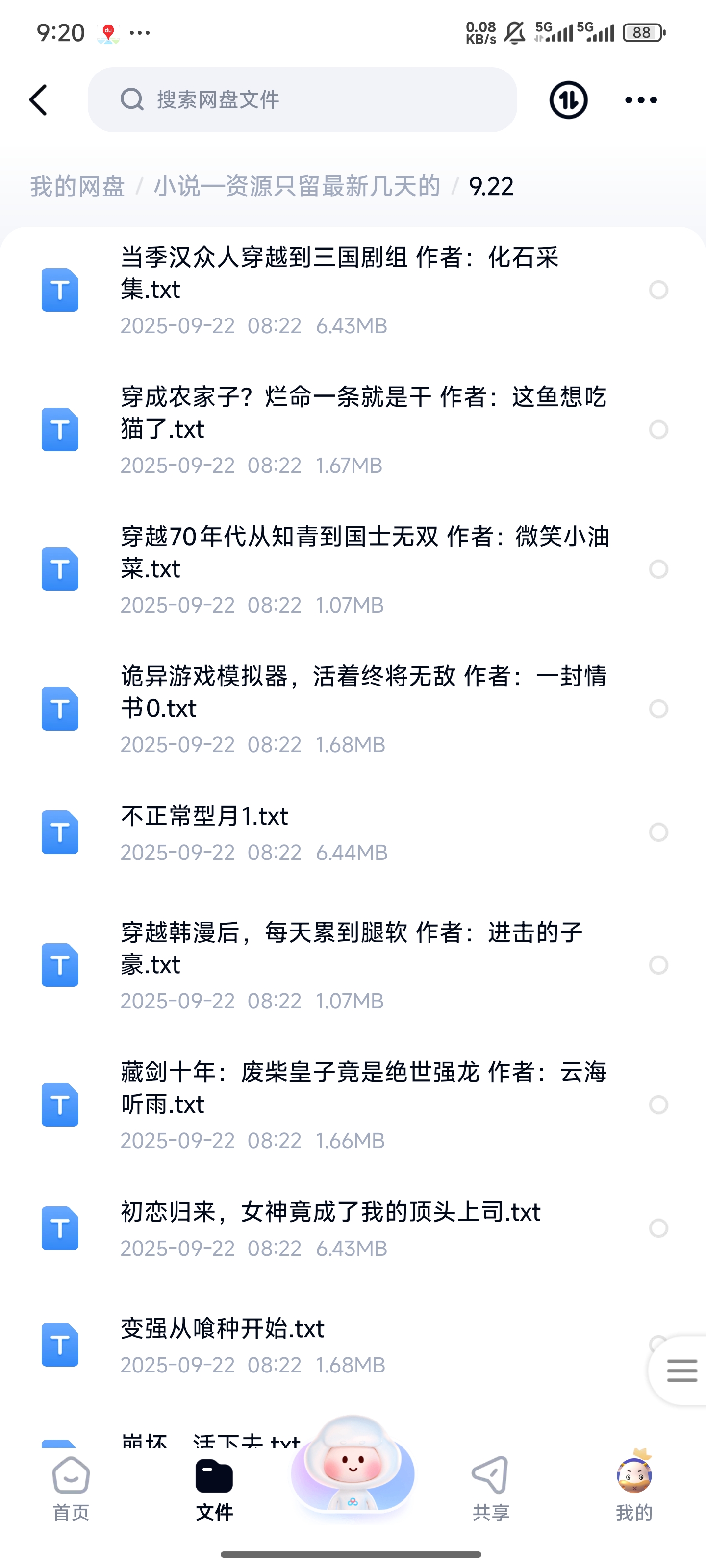Go back using the top-left arrow

coord(38,100)
